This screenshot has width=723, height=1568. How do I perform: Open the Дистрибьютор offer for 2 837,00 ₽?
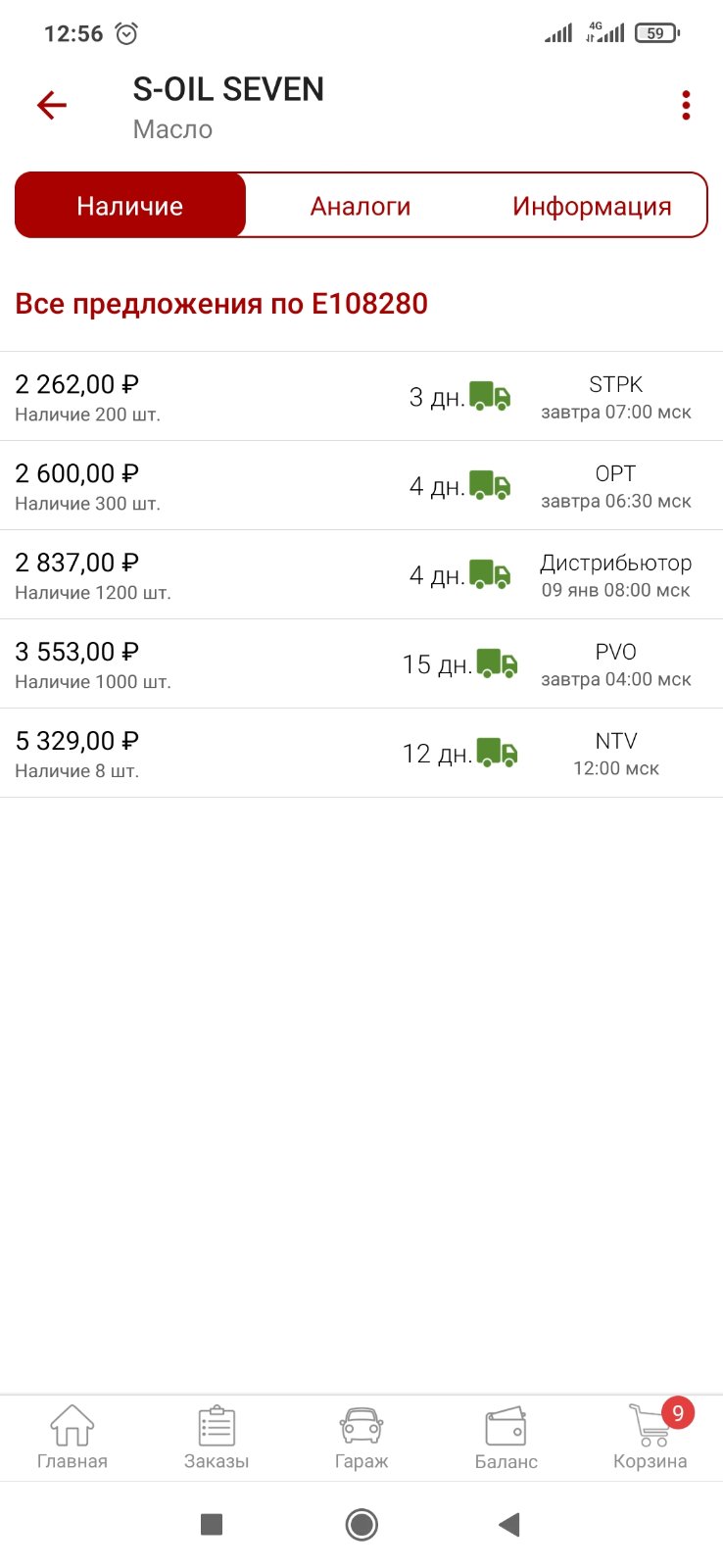[x=361, y=575]
